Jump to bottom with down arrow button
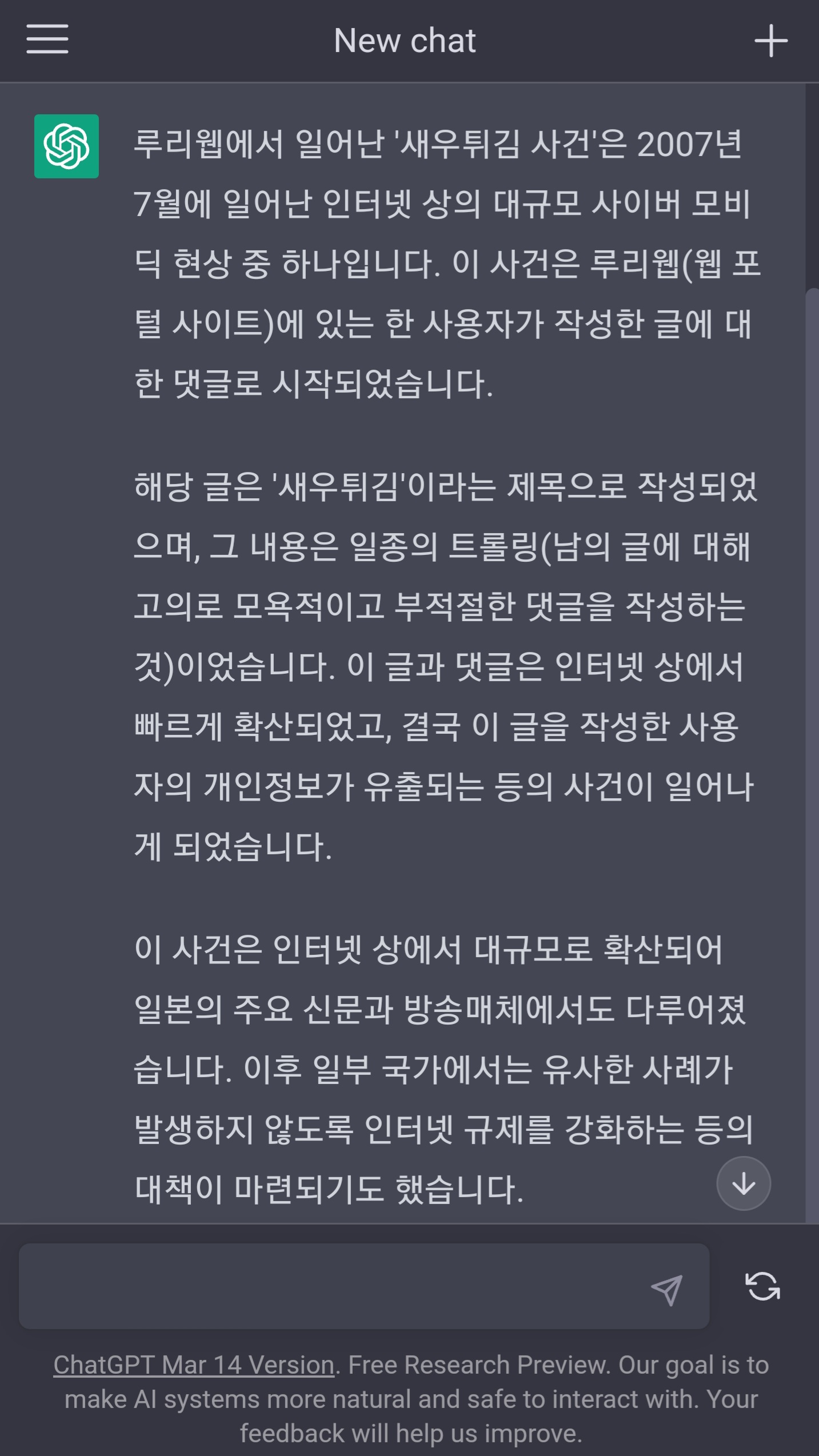 point(744,1183)
